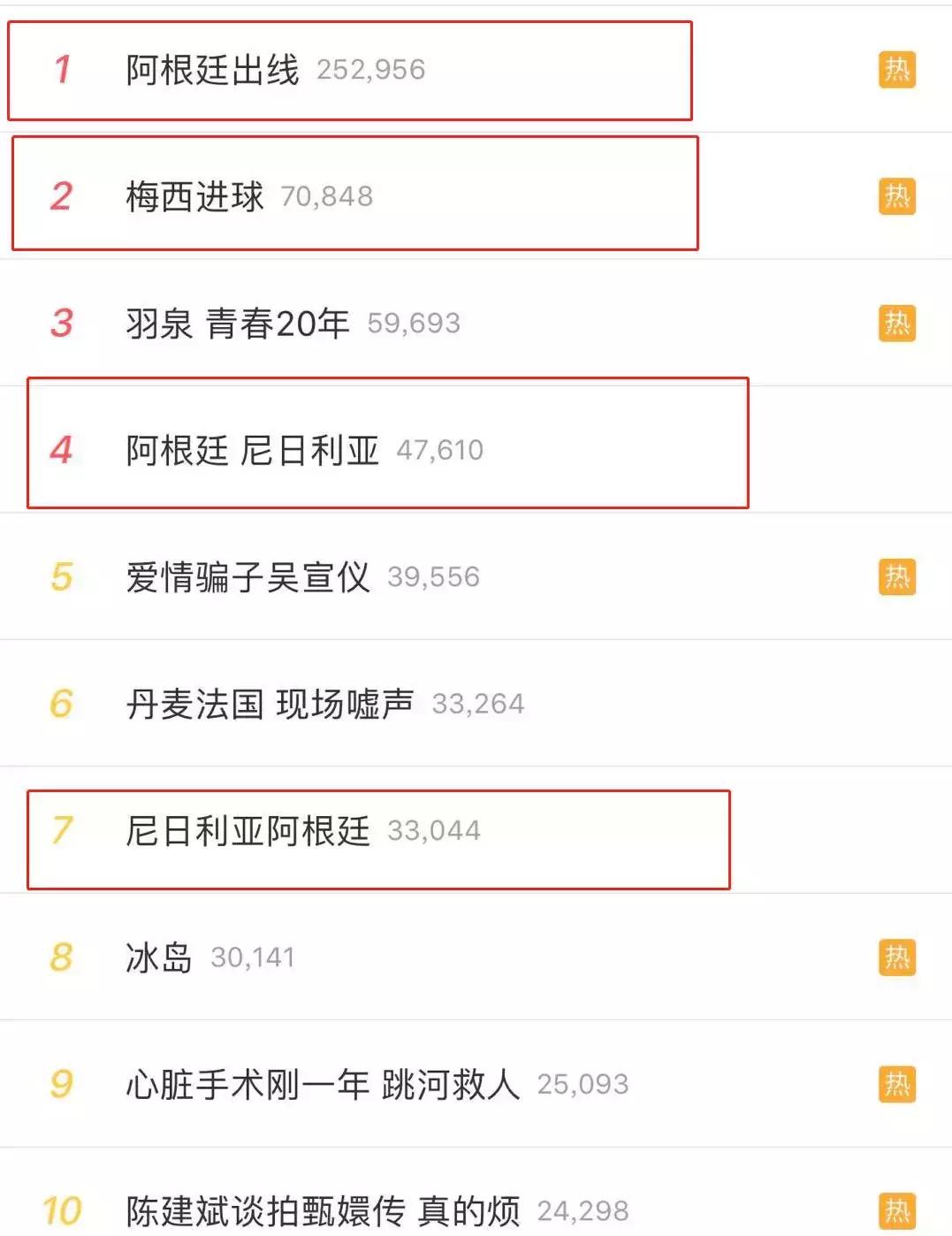Click rank number 7 in the list
The height and width of the screenshot is (1236, 952).
[60, 829]
